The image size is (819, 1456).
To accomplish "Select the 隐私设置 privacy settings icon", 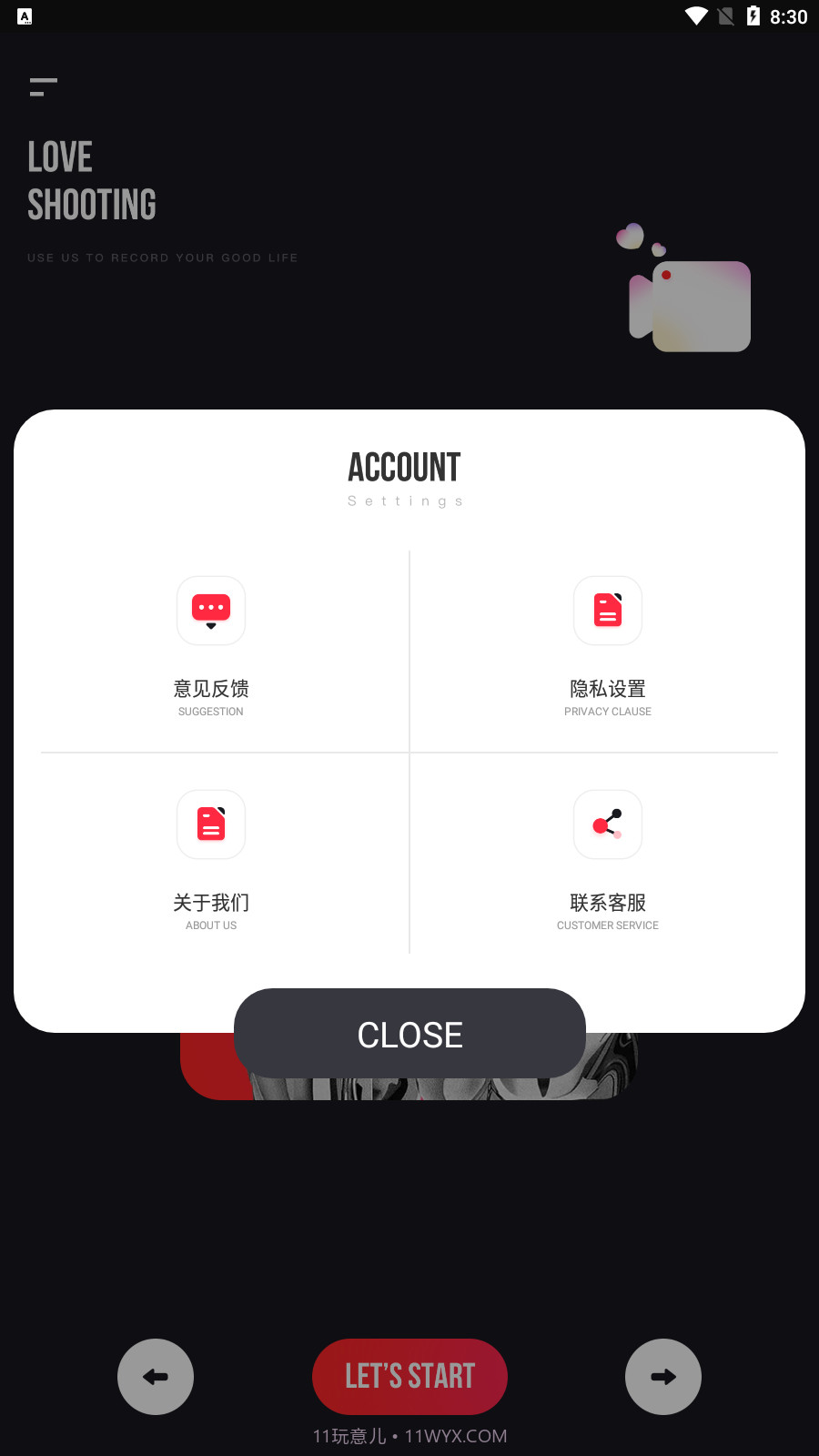I will click(607, 611).
